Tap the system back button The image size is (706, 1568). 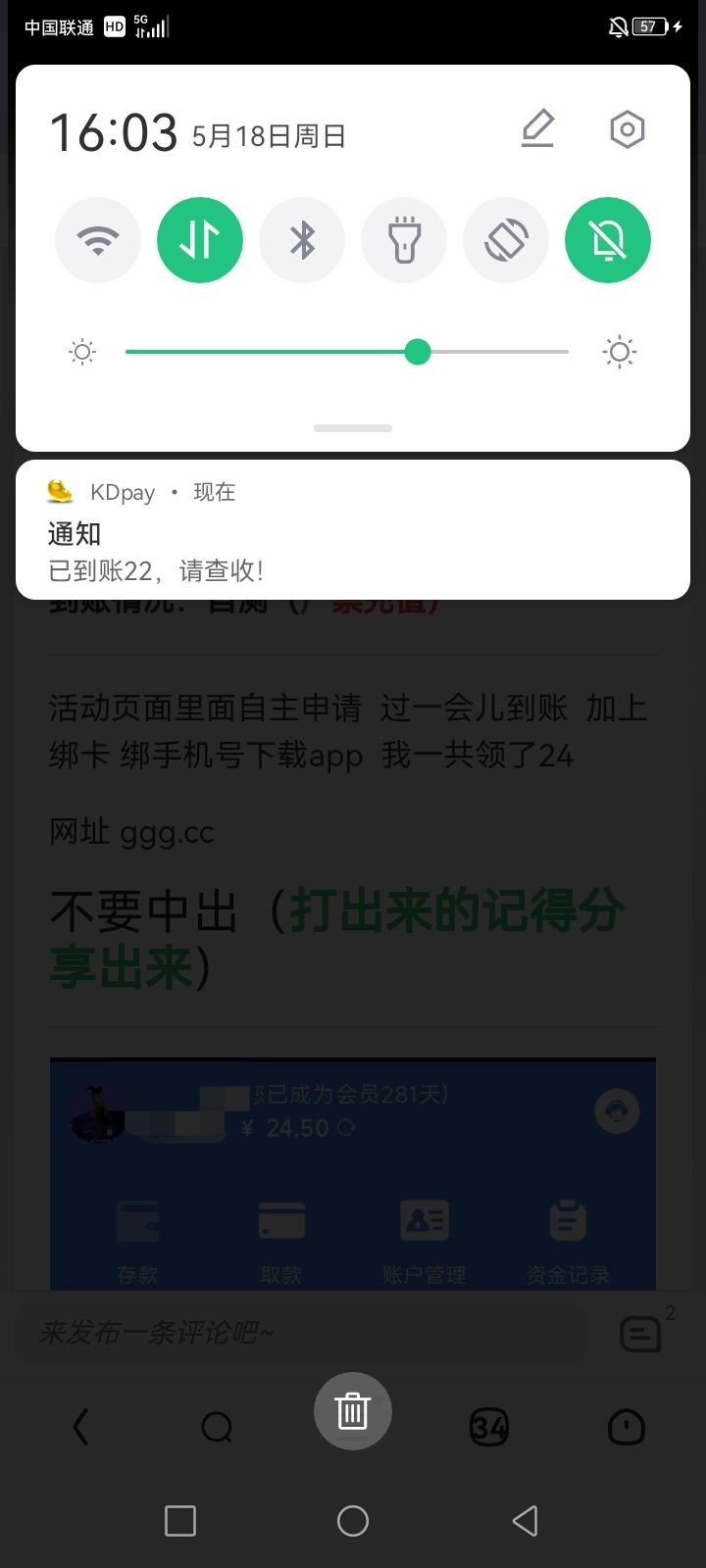(x=526, y=1521)
